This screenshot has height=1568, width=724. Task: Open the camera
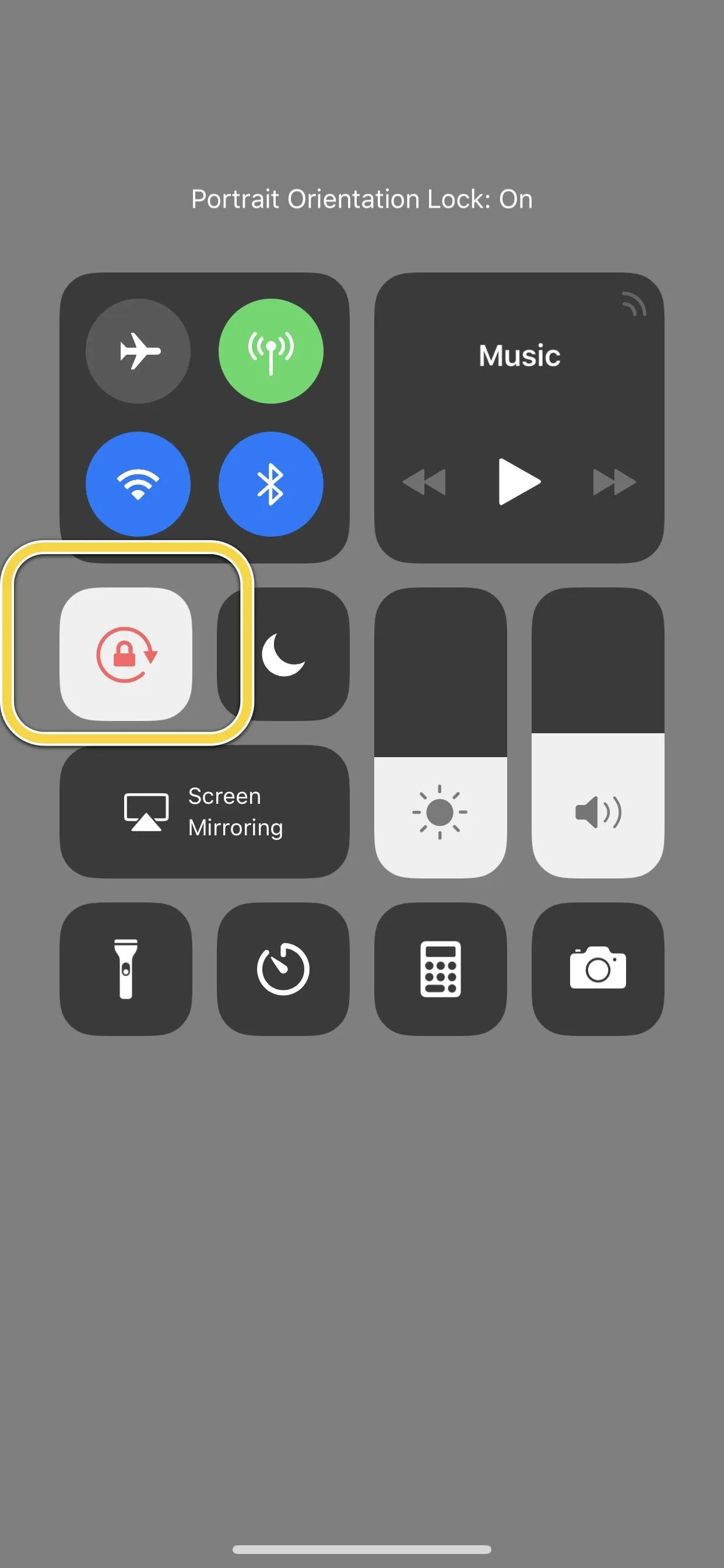598,968
